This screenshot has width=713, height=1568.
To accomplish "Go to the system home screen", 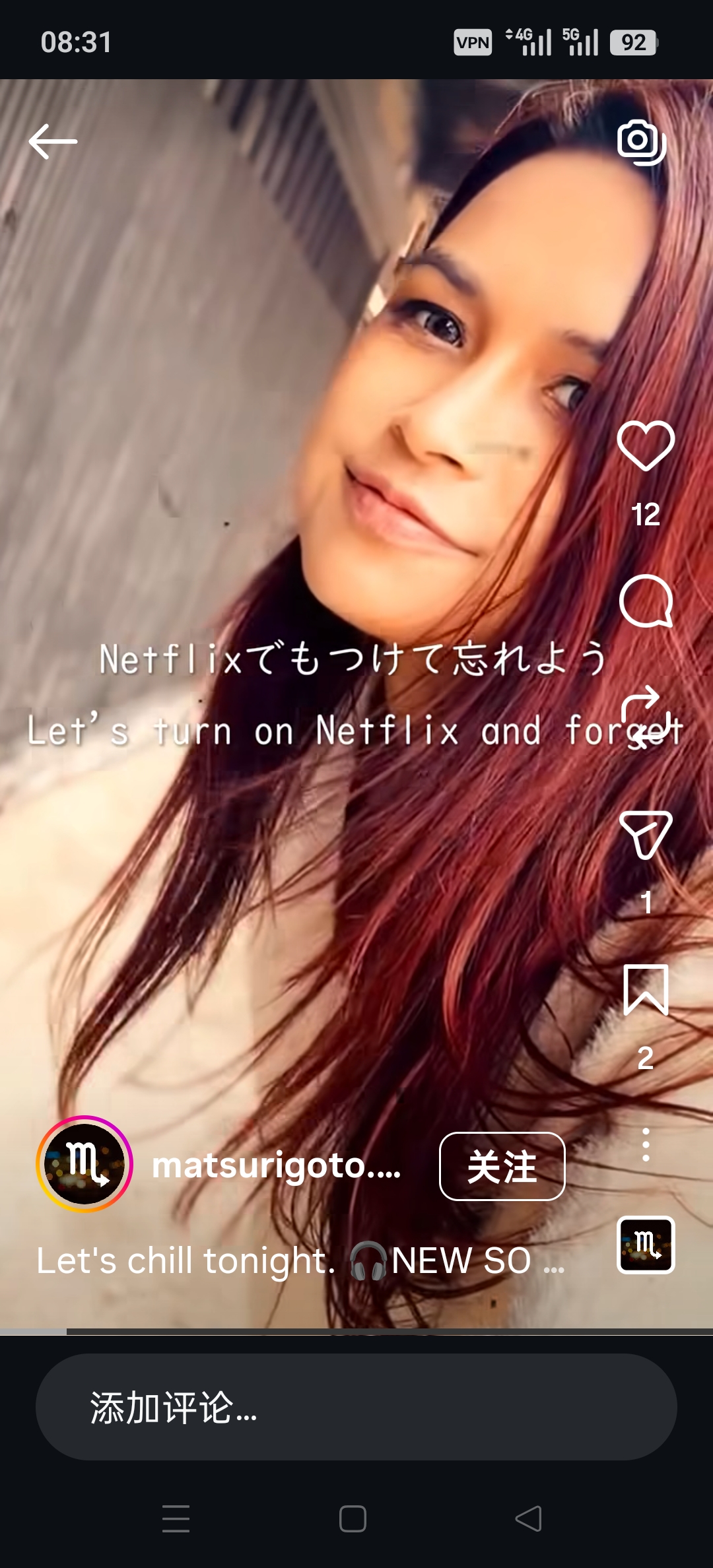I will (353, 1519).
